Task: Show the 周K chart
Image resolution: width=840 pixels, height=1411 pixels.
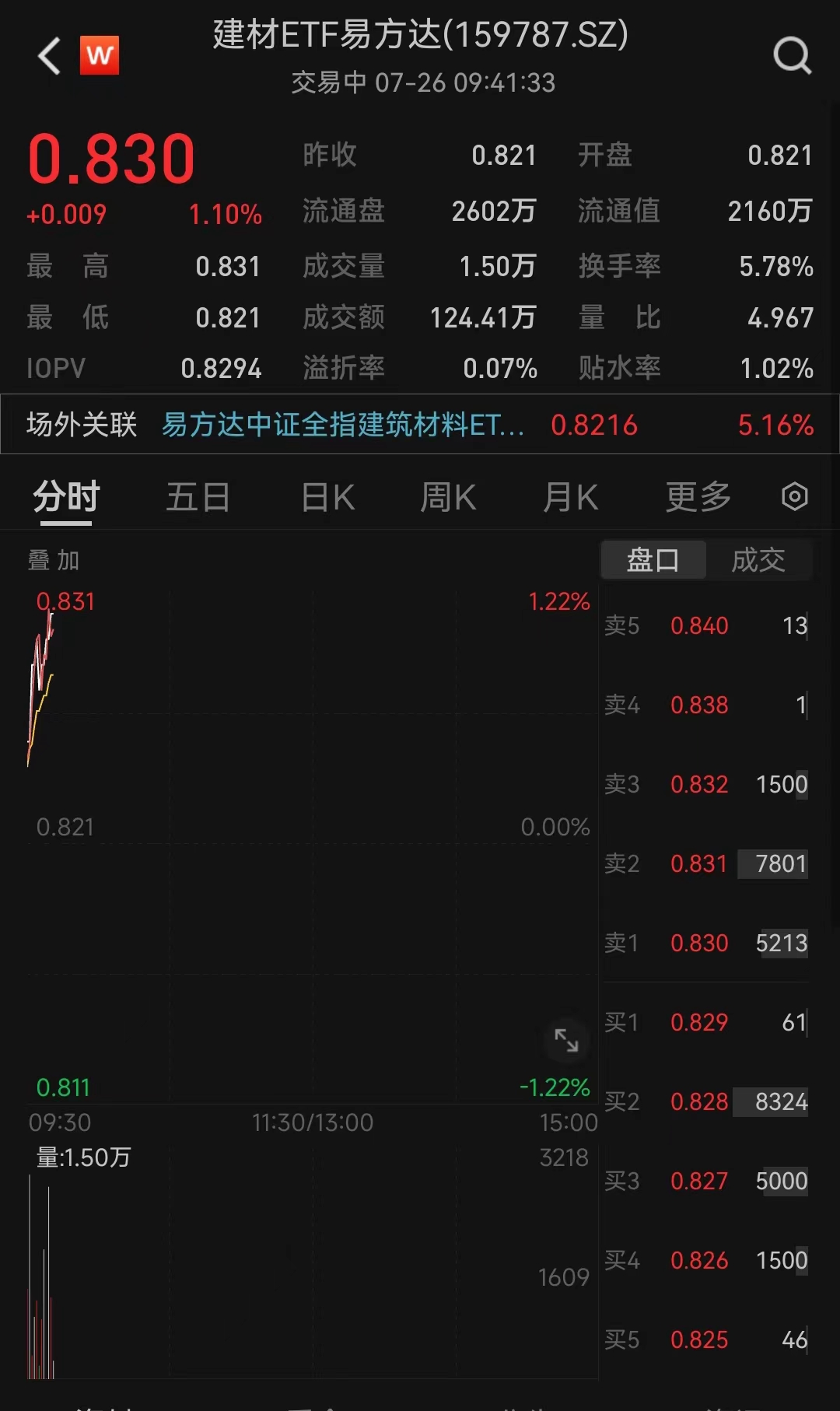Action: tap(448, 497)
